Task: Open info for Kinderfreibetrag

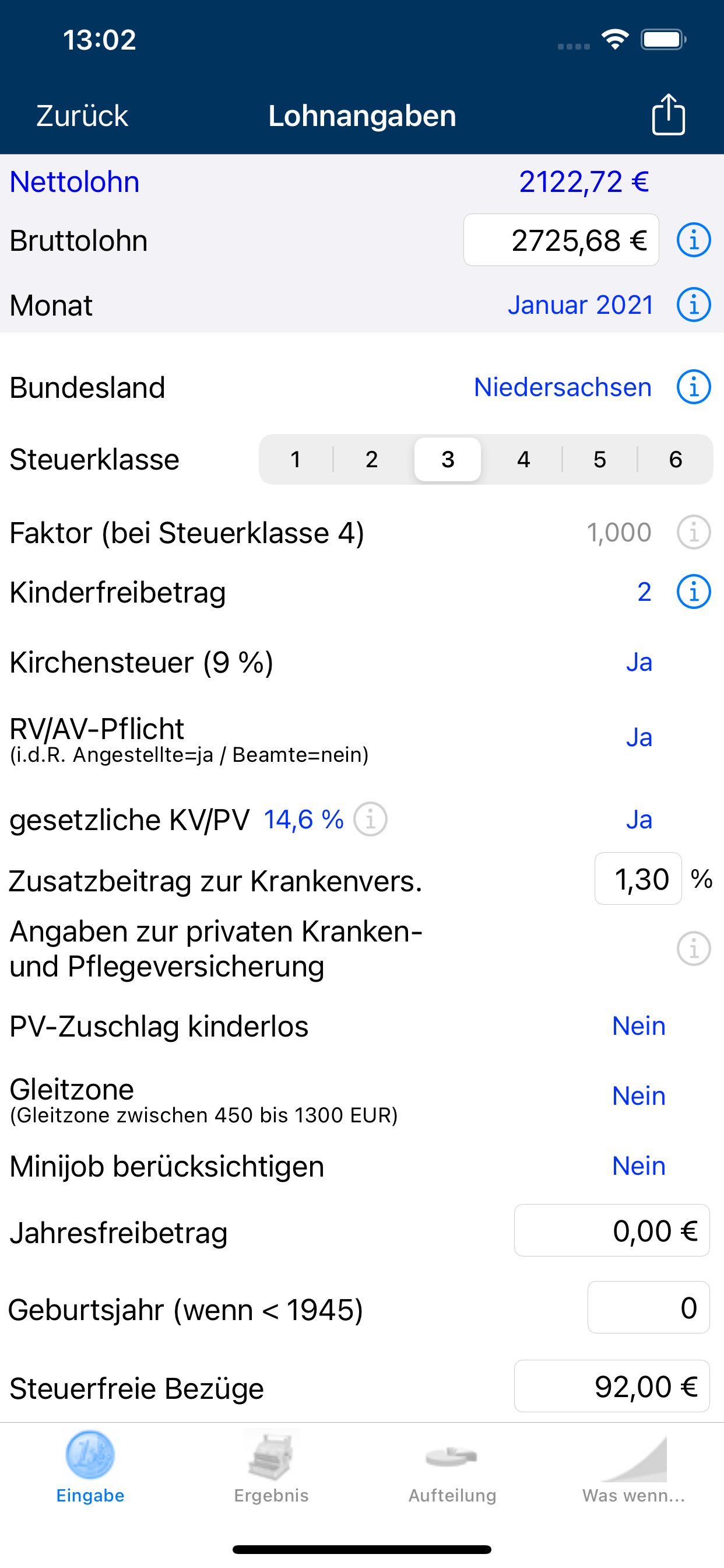Action: [693, 591]
